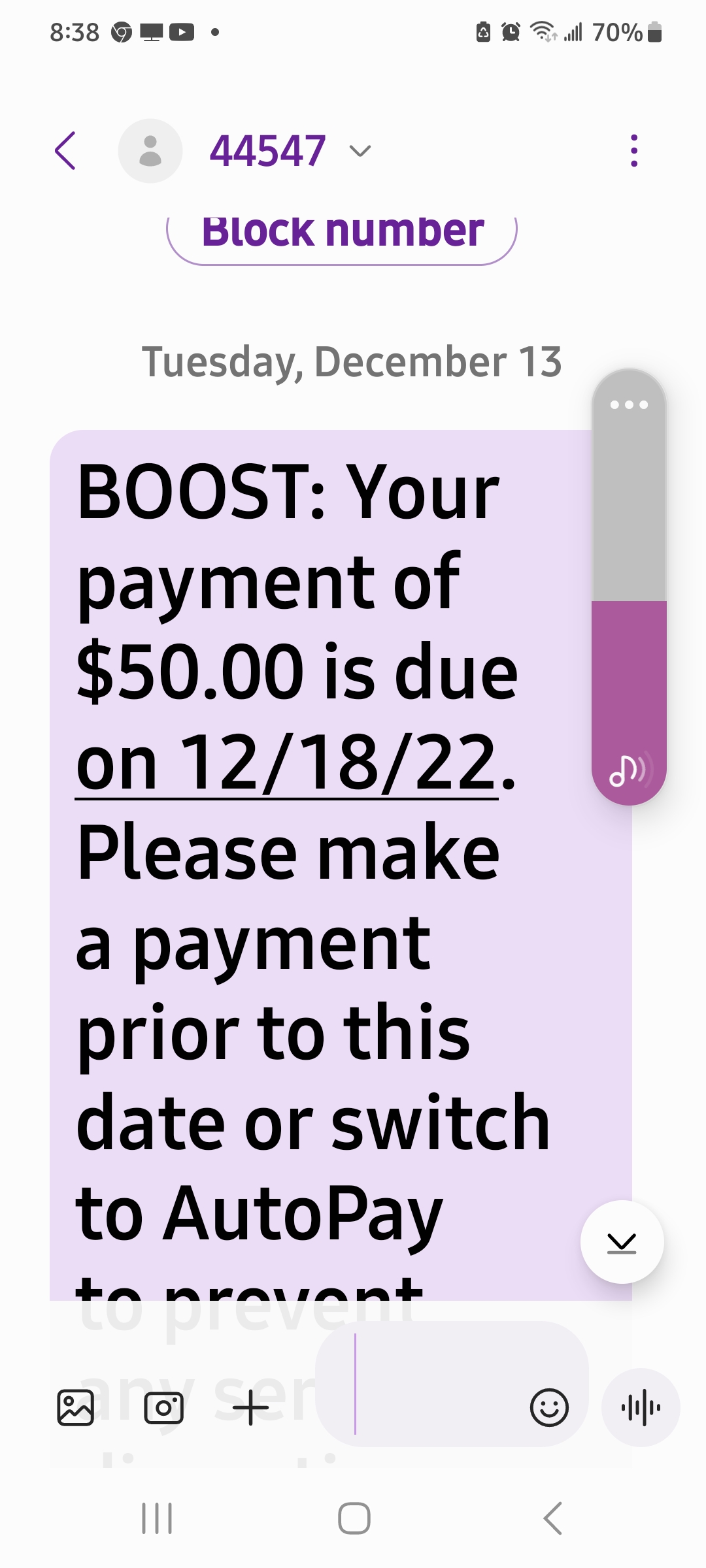Expand the 44547 contact details dropdown
The width and height of the screenshot is (706, 1568).
pos(360,152)
